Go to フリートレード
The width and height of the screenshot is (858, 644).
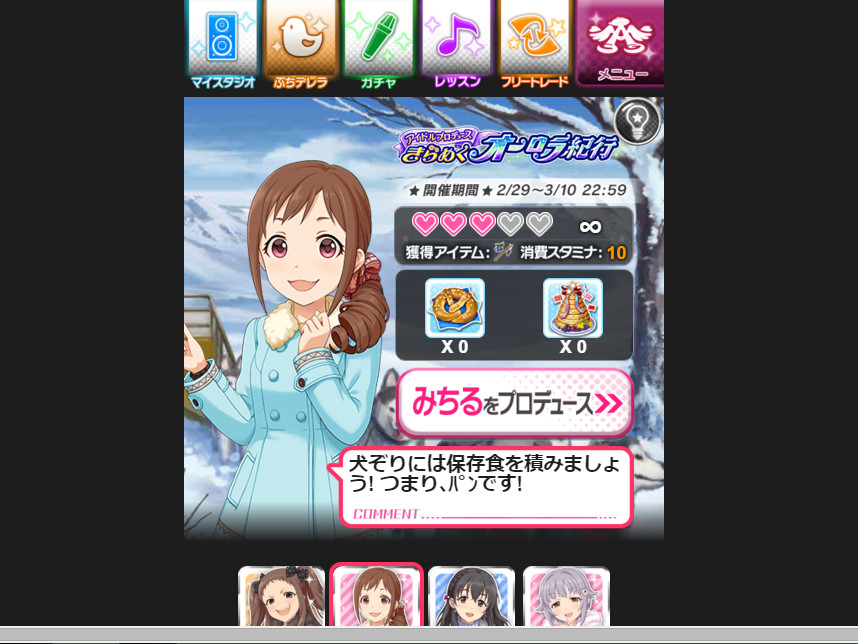(534, 44)
